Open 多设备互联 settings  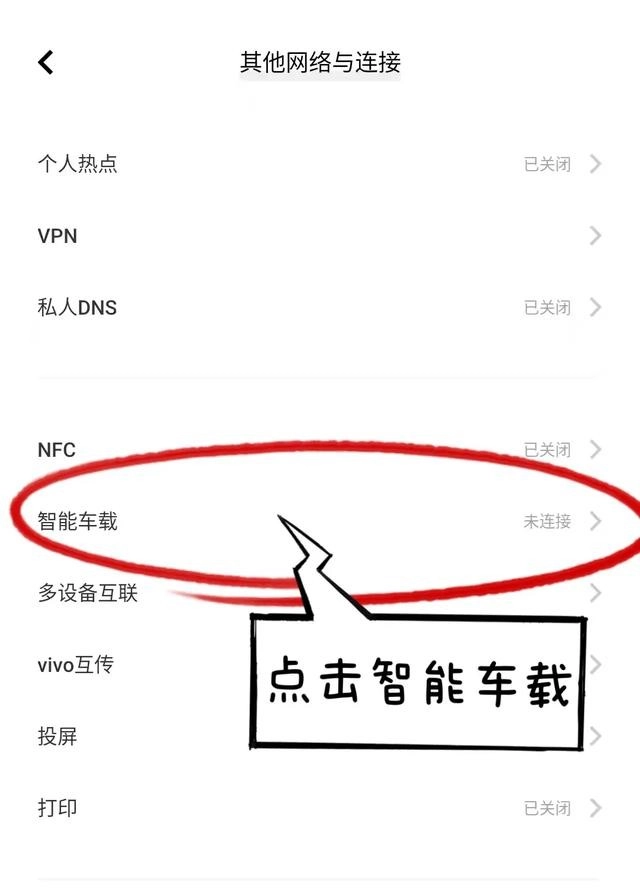point(88,593)
